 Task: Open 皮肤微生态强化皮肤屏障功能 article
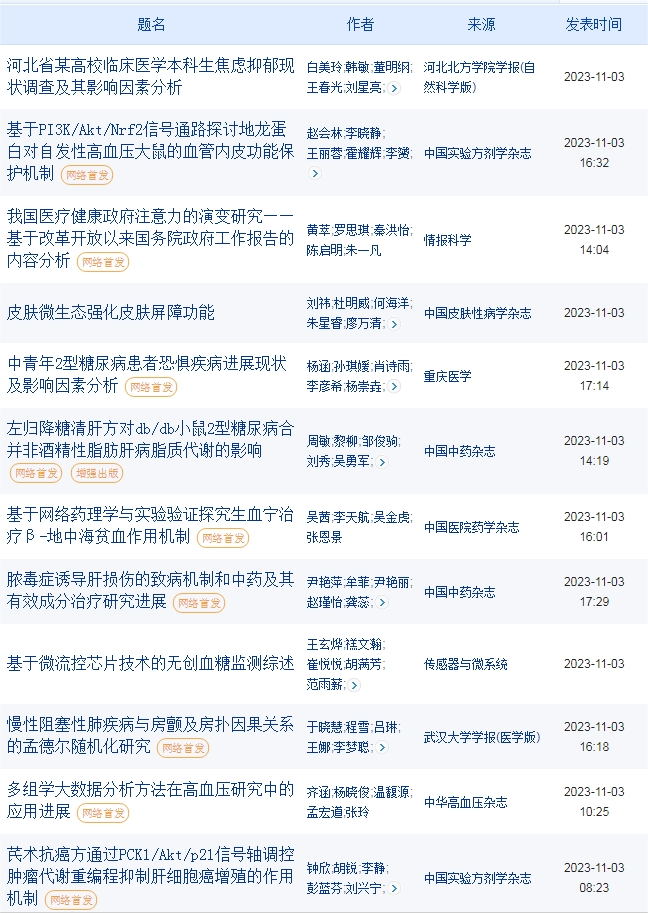pyautogui.click(x=111, y=312)
